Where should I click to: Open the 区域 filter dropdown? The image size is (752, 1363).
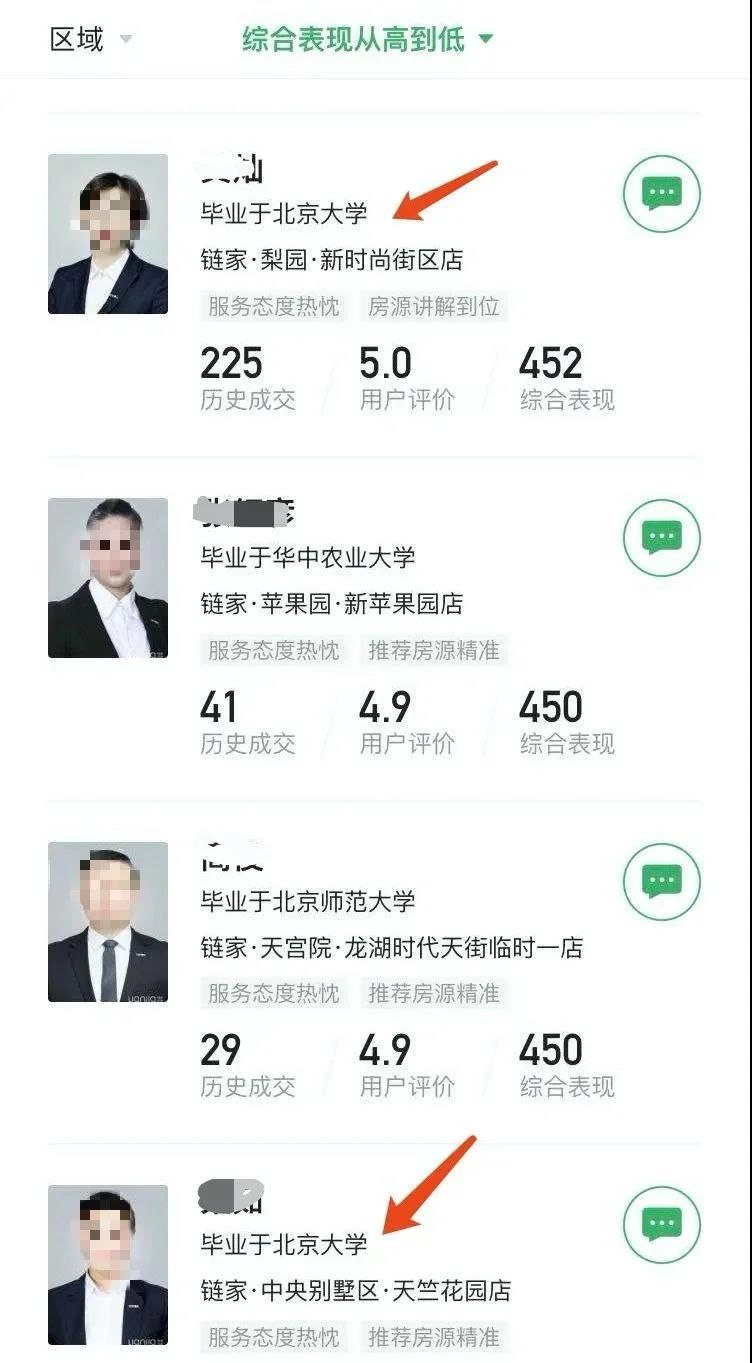pos(90,40)
